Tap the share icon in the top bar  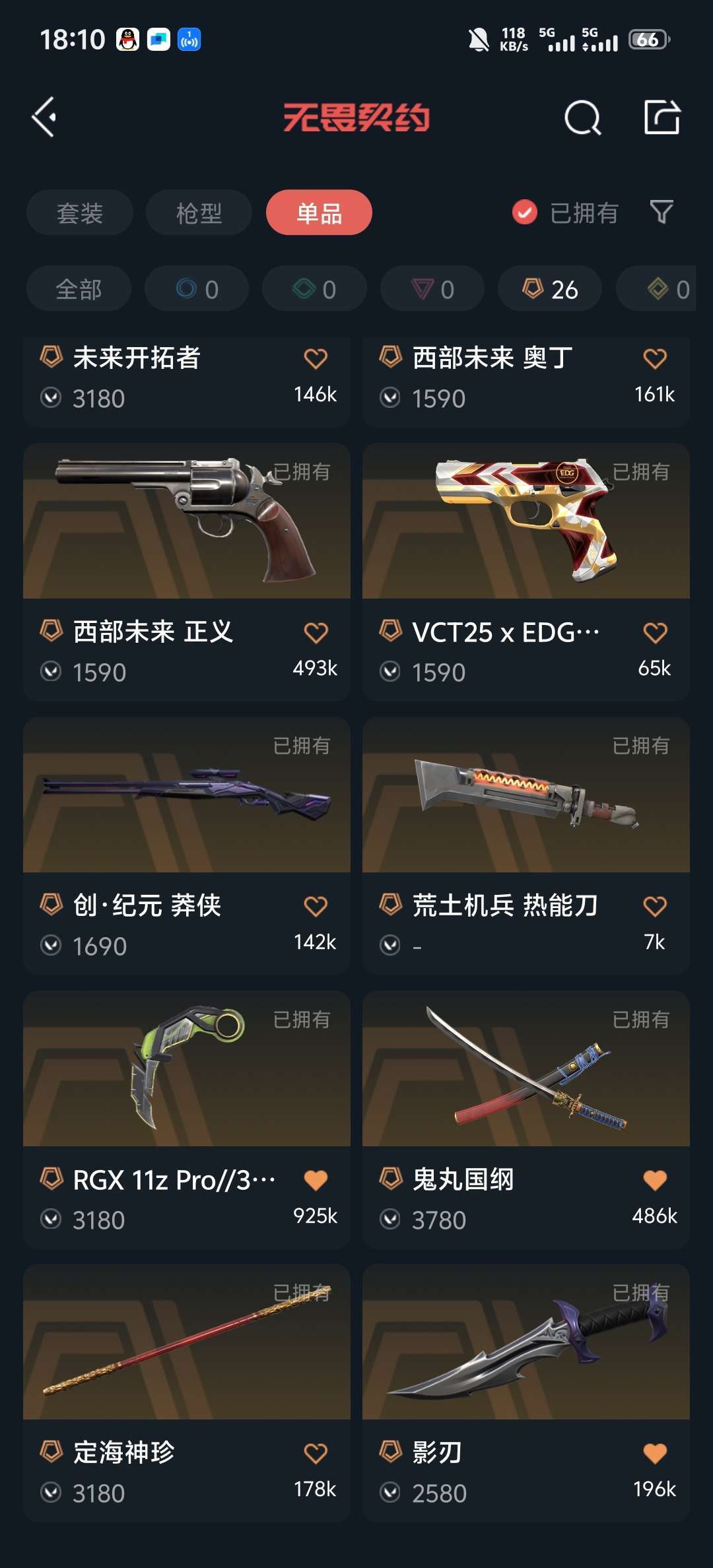point(662,117)
